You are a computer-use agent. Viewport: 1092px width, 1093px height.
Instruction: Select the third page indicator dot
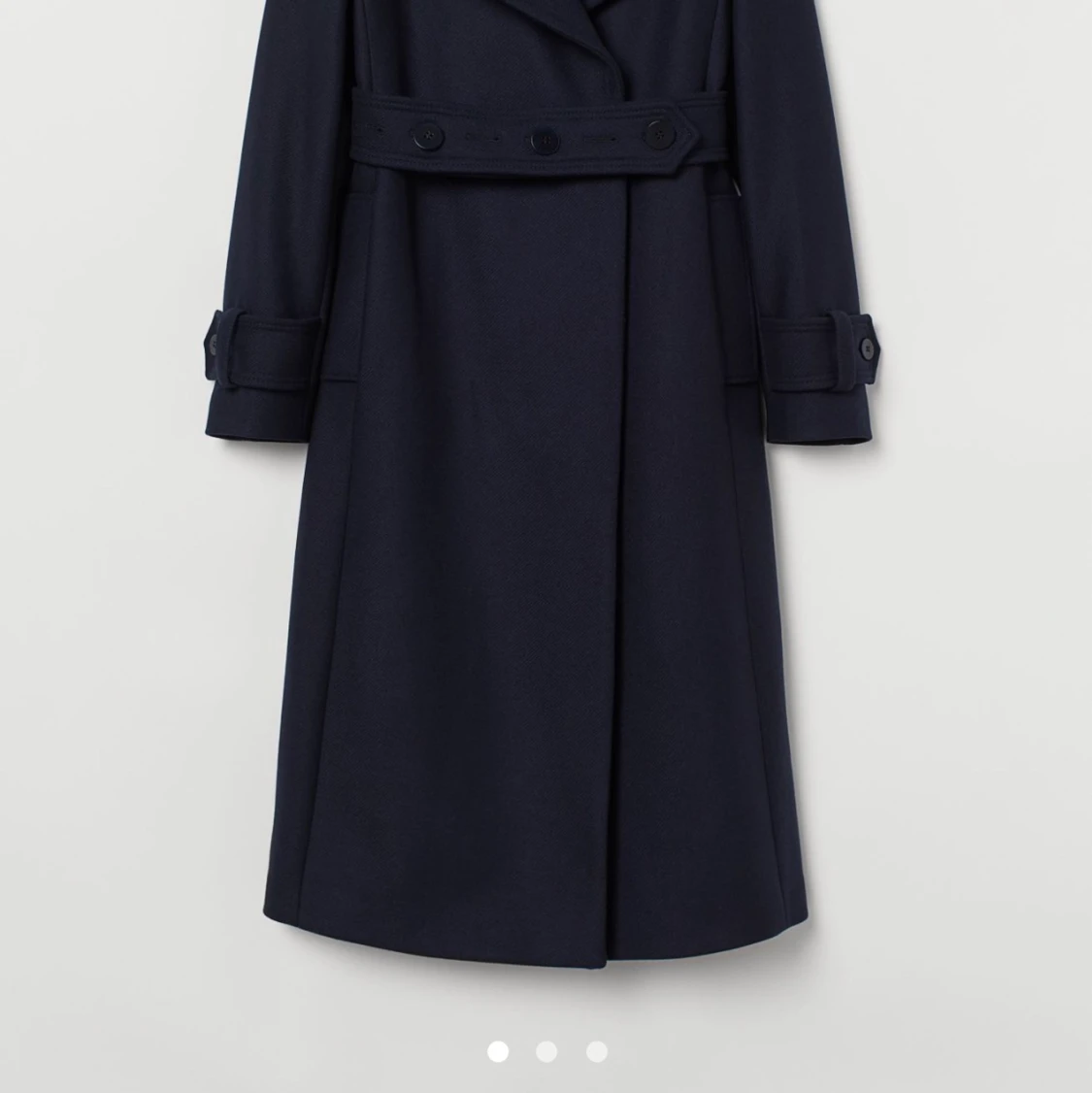(597, 1051)
